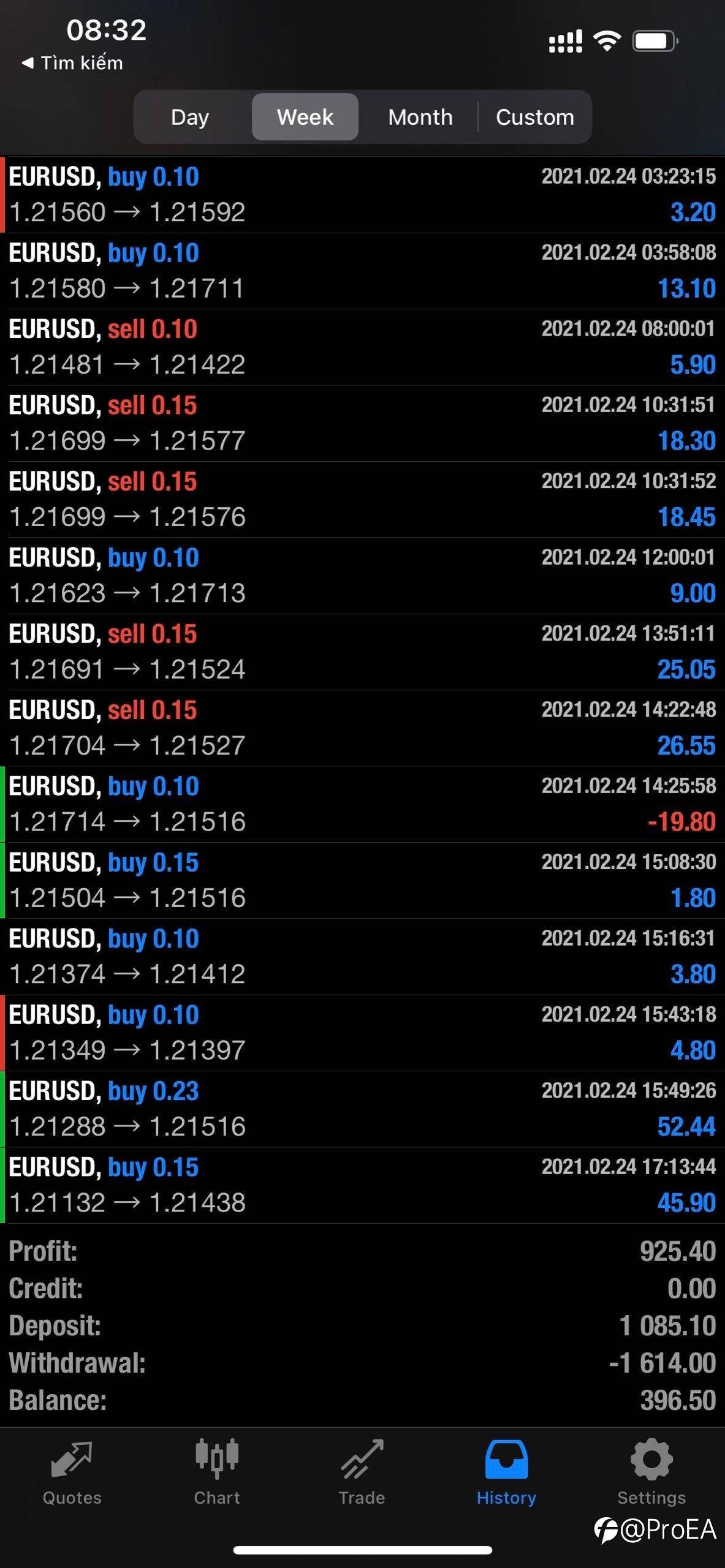Image resolution: width=725 pixels, height=1568 pixels.
Task: Open the EURUSD buy trade at 03:23:15
Action: tap(362, 194)
